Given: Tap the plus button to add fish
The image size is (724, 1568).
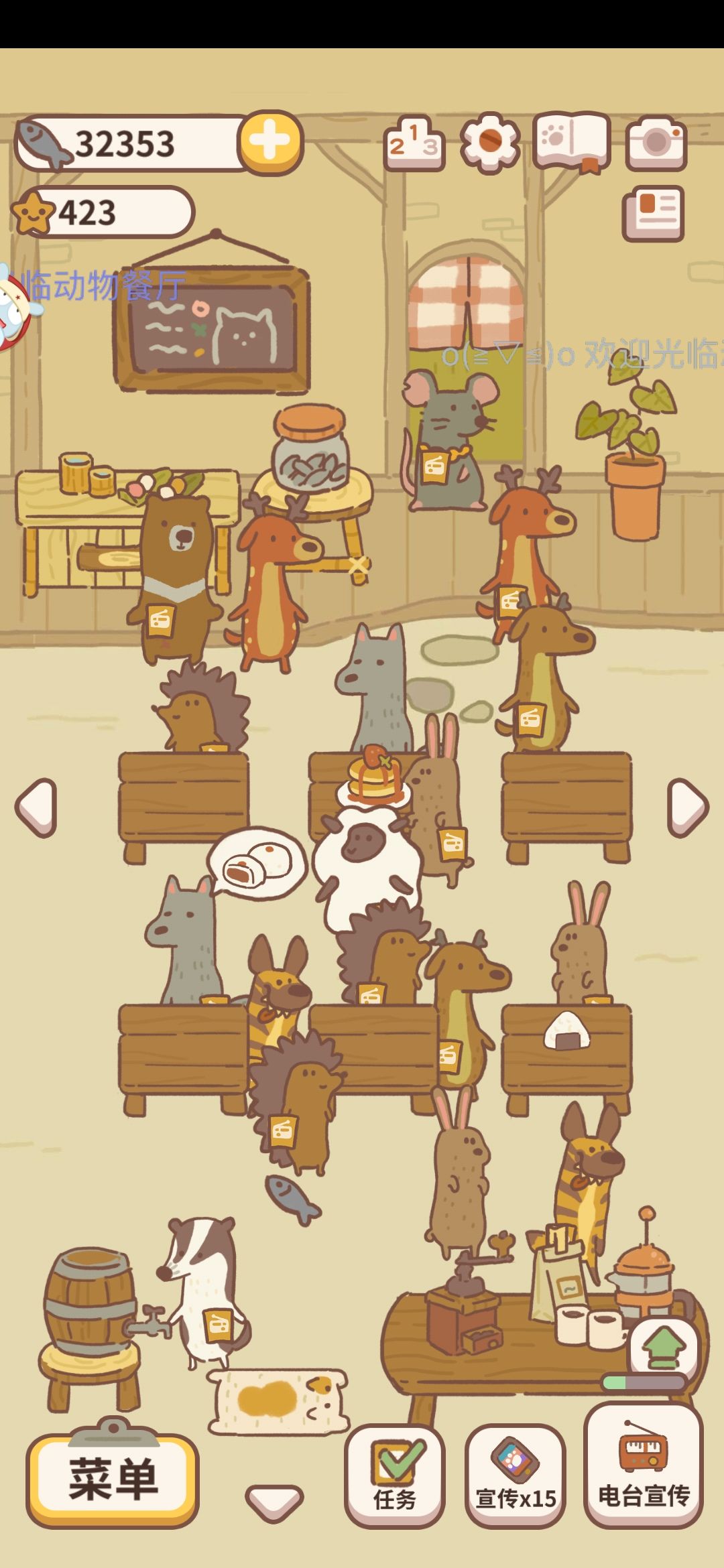Looking at the screenshot, I should pos(271,142).
